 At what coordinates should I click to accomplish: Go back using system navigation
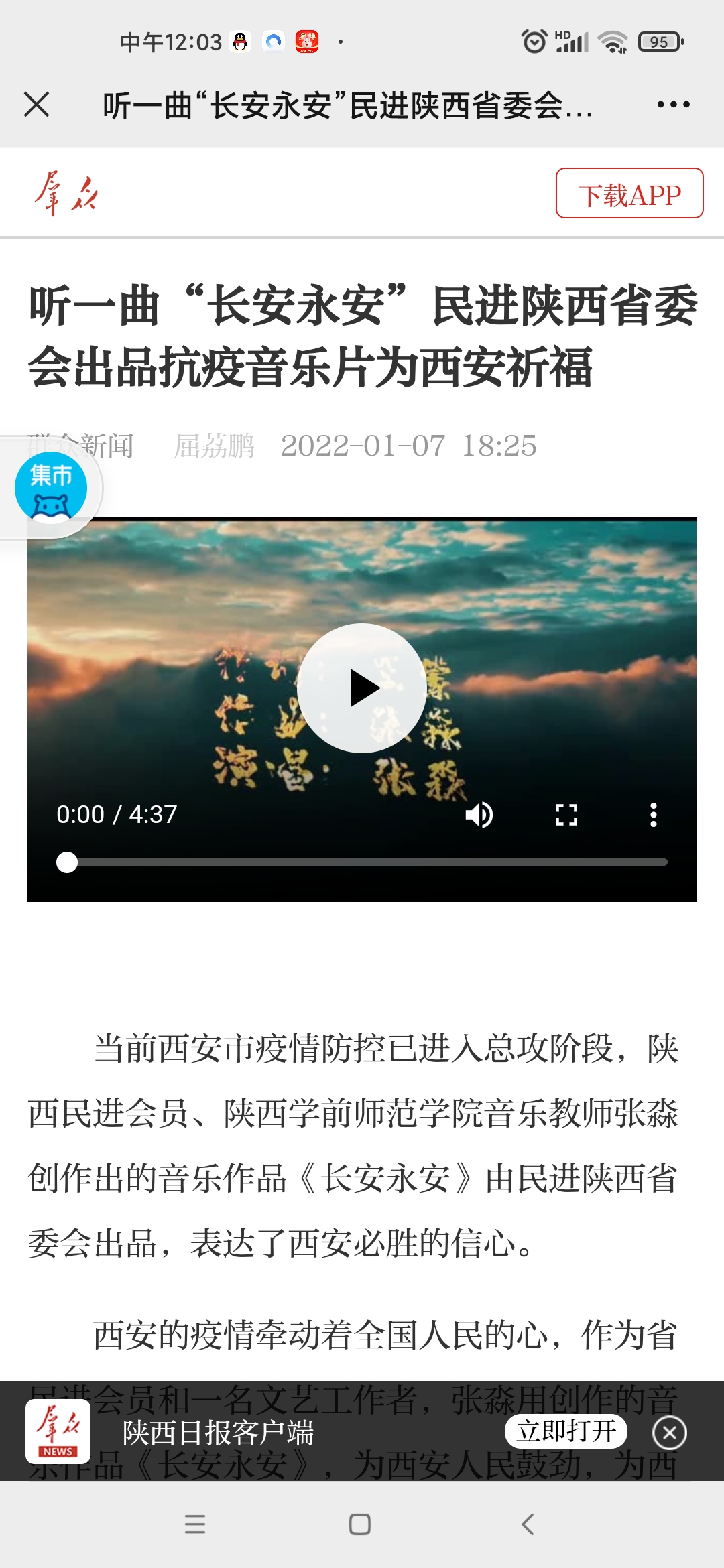coord(528,1524)
